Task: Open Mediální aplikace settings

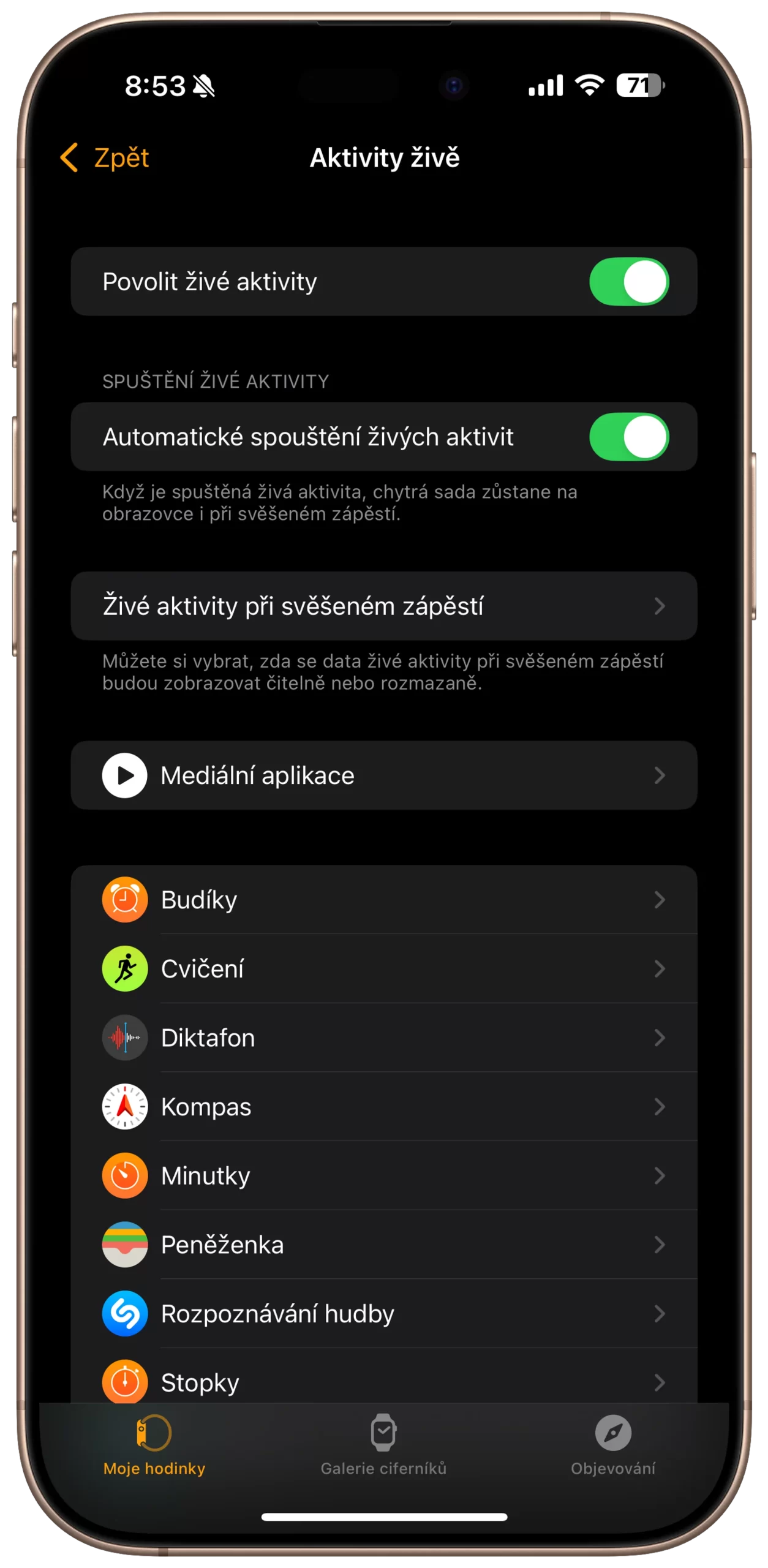Action: coord(384,775)
